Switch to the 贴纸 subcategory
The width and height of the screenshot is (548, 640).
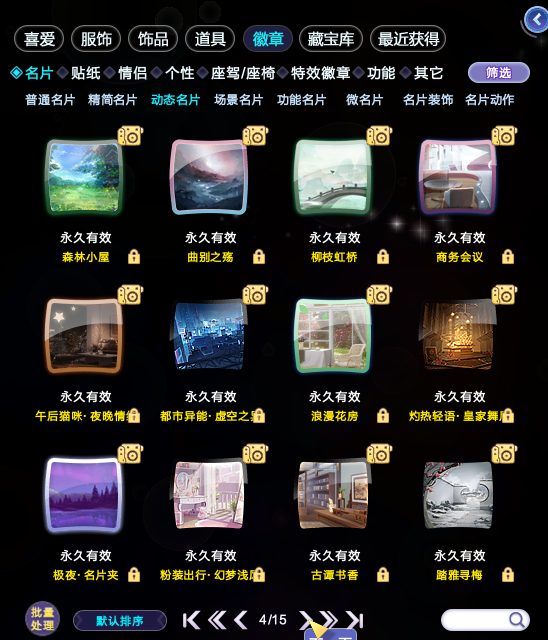pos(86,73)
